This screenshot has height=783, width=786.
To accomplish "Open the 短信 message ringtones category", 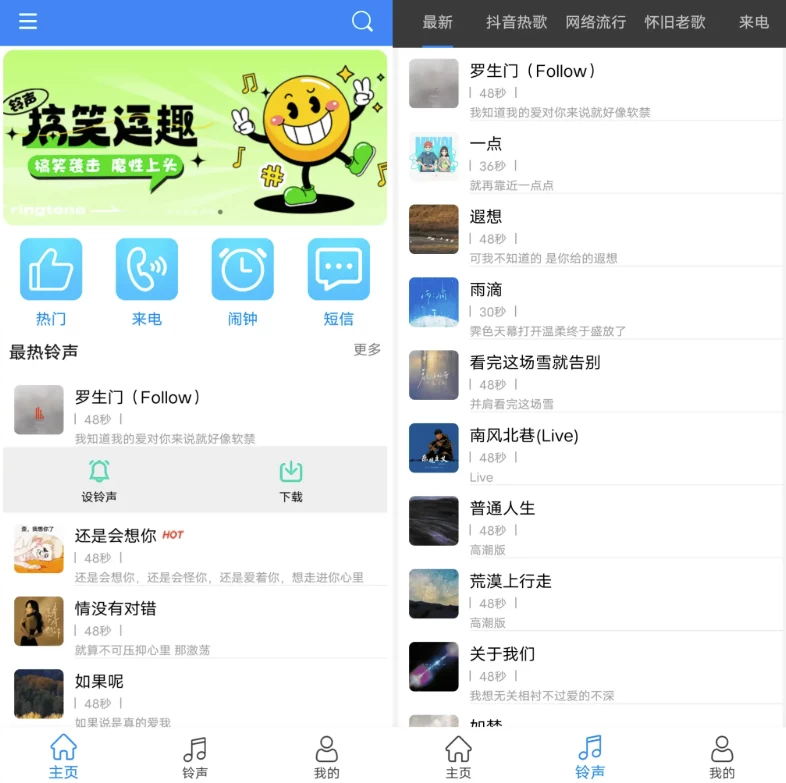I will (x=338, y=282).
